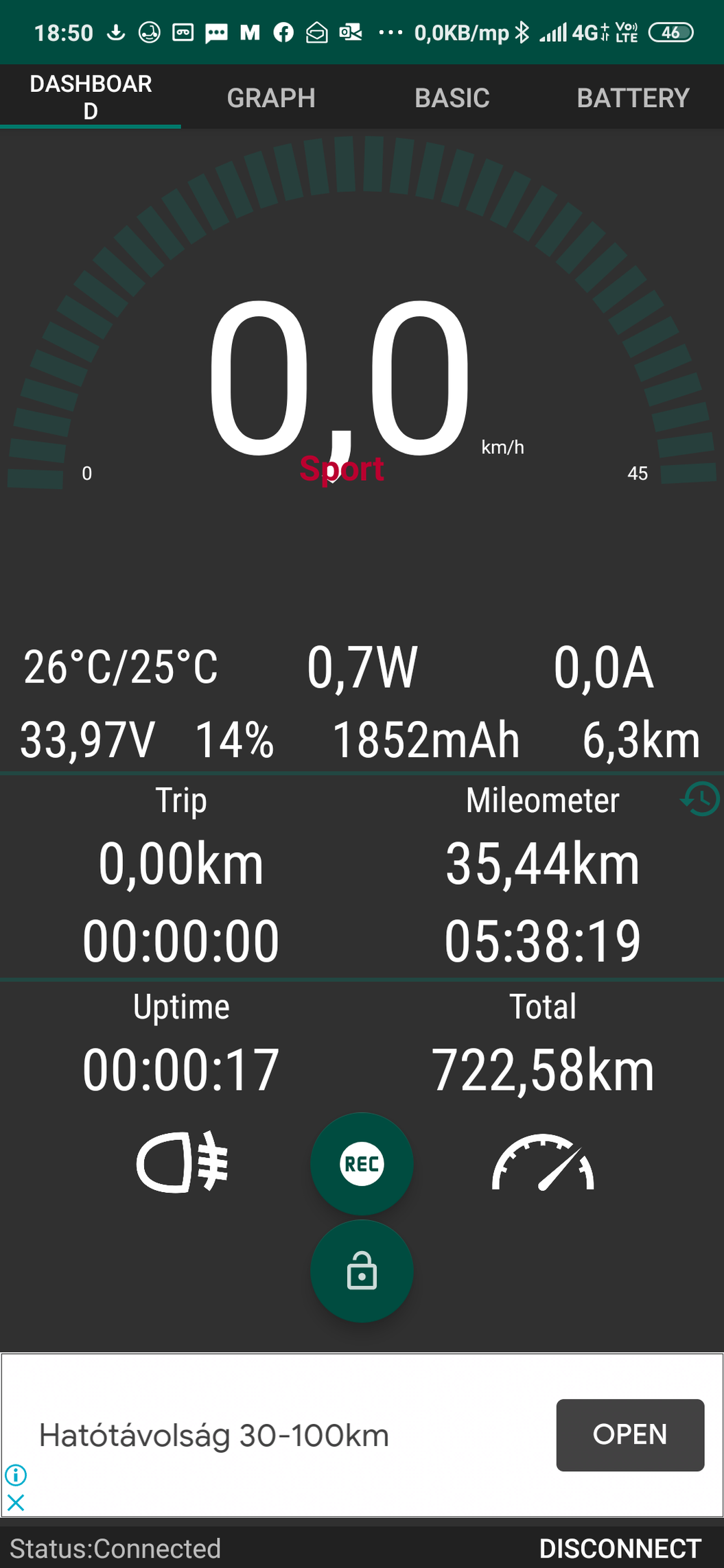Select the Dashboard tab
The width and height of the screenshot is (724, 1568).
coord(91,97)
